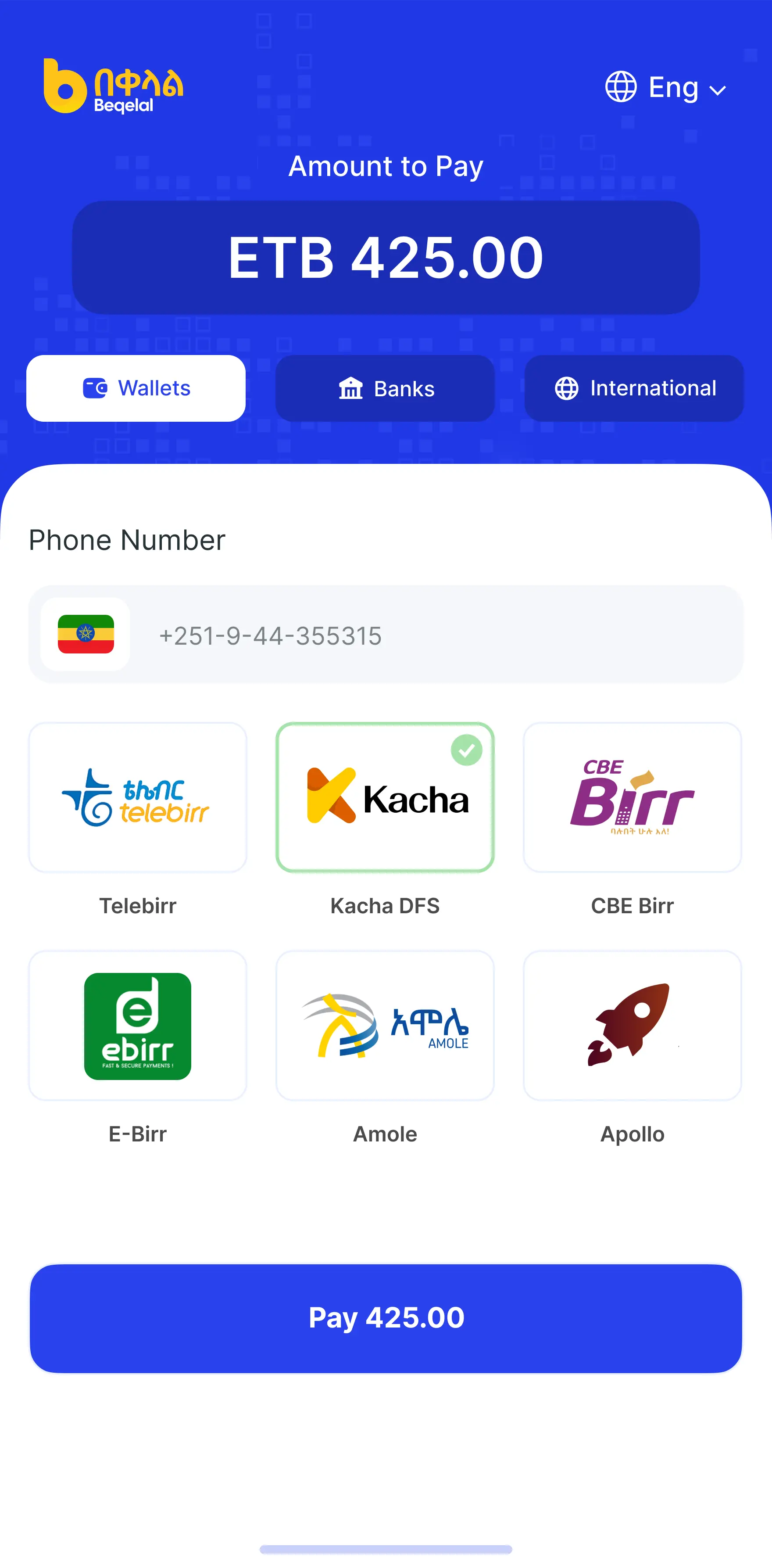The image size is (772, 1568).
Task: Choose Apollo wallet option
Action: tap(632, 1026)
